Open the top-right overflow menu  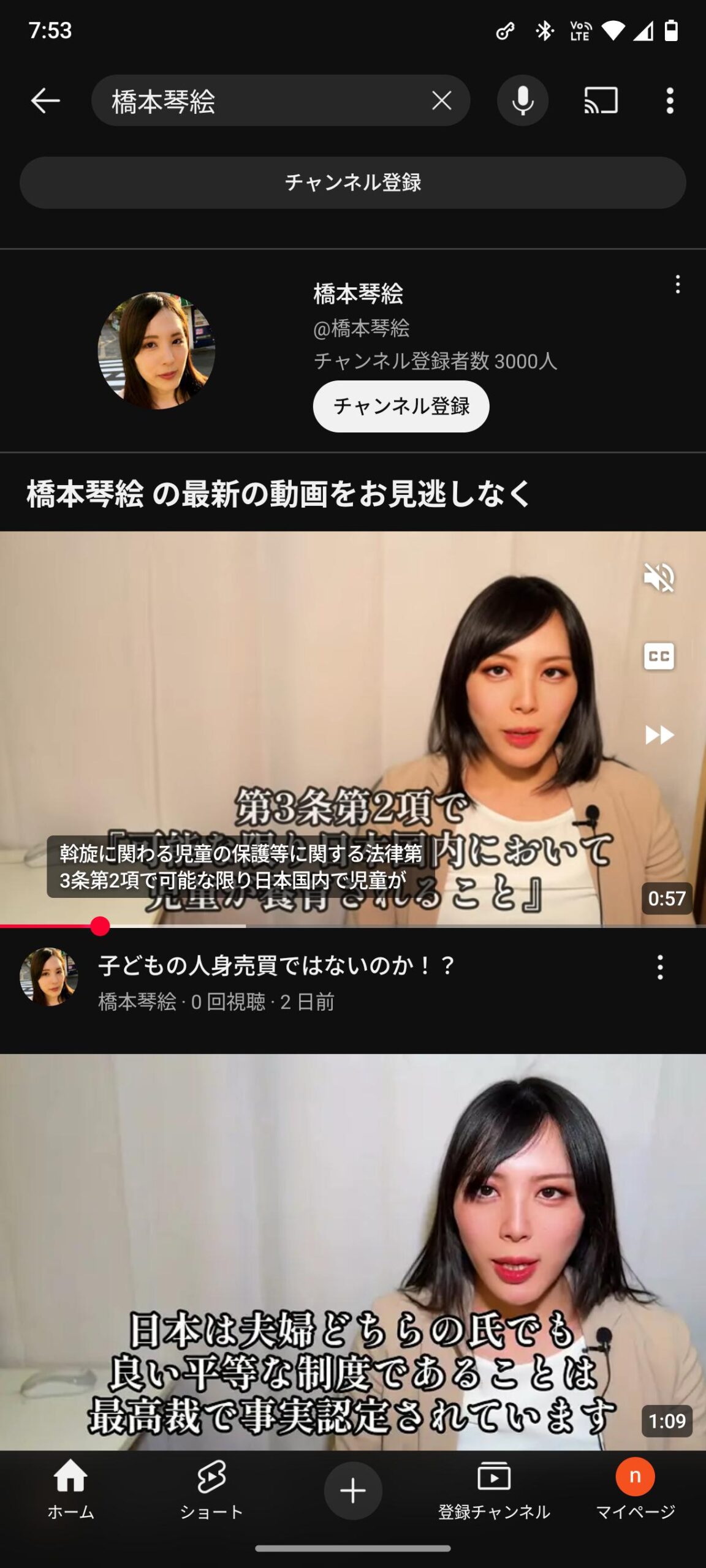click(669, 100)
